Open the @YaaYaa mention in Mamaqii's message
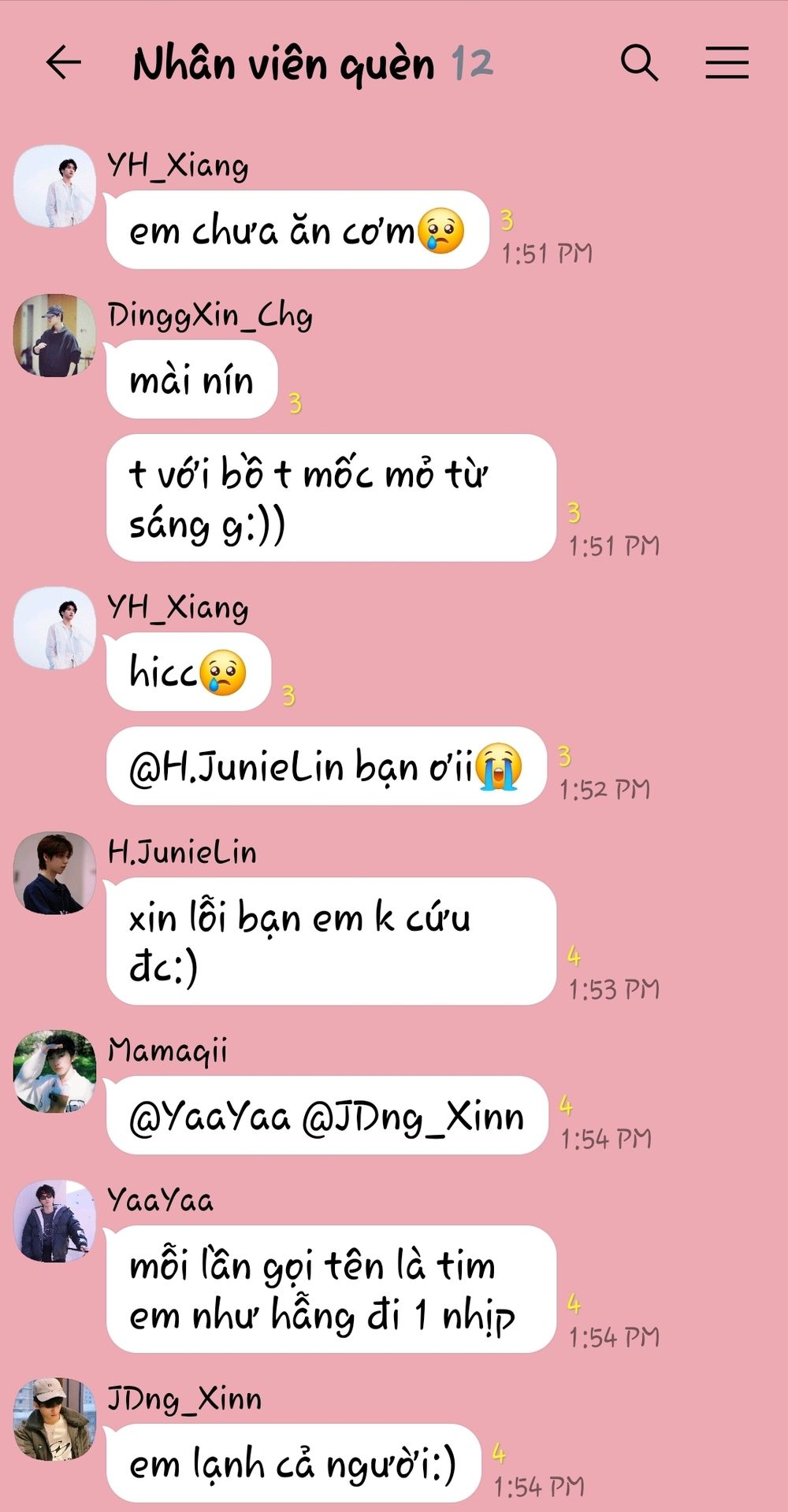 210,1117
